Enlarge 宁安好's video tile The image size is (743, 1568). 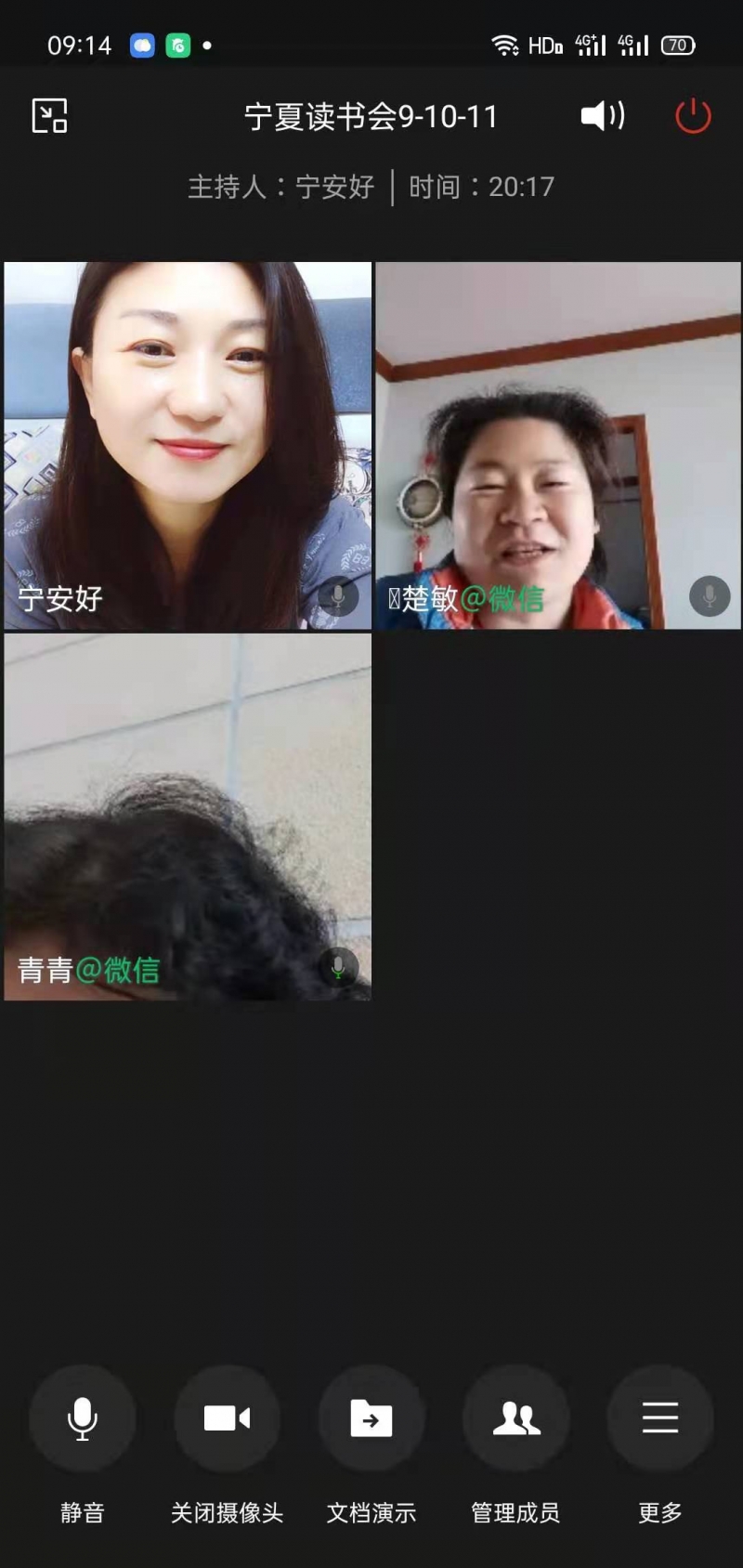[188, 446]
